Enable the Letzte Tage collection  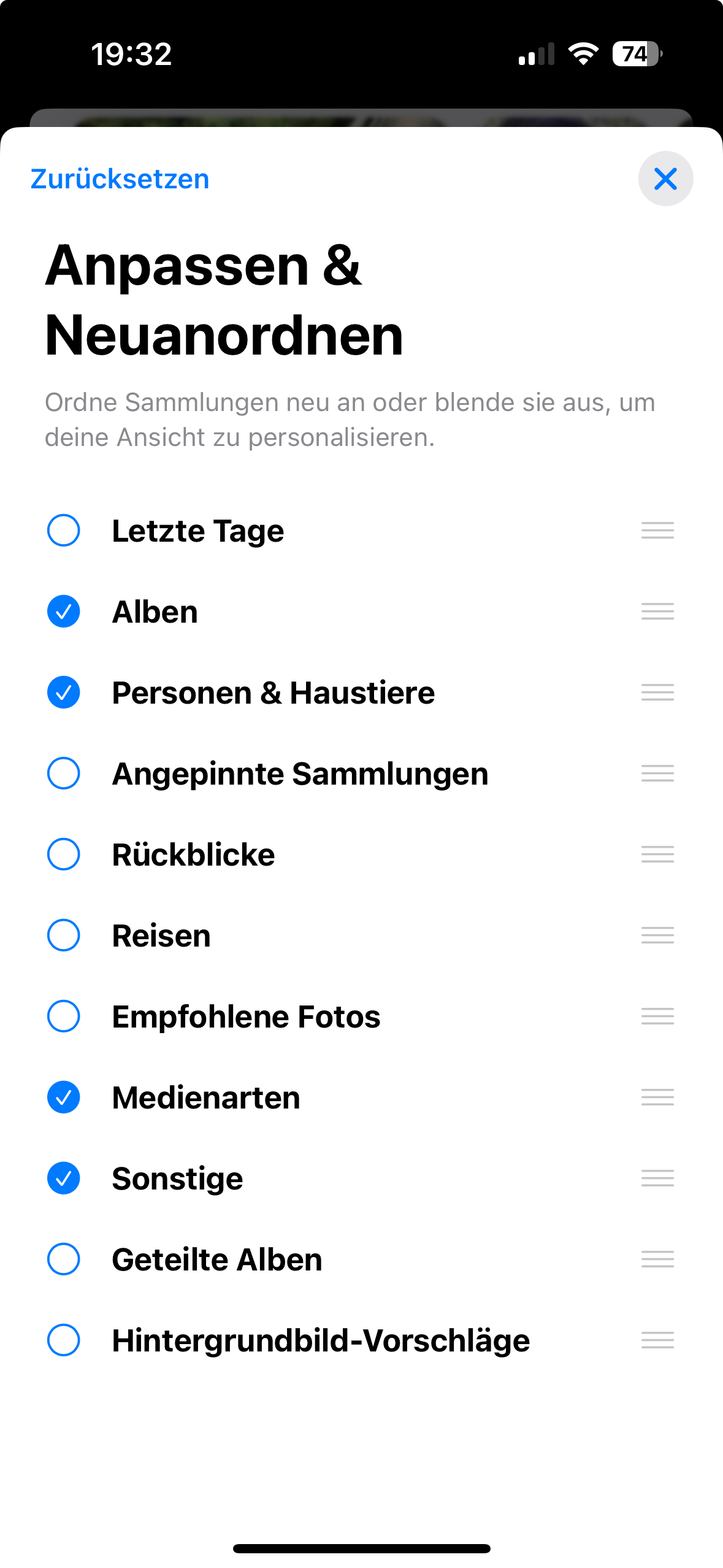[x=64, y=530]
